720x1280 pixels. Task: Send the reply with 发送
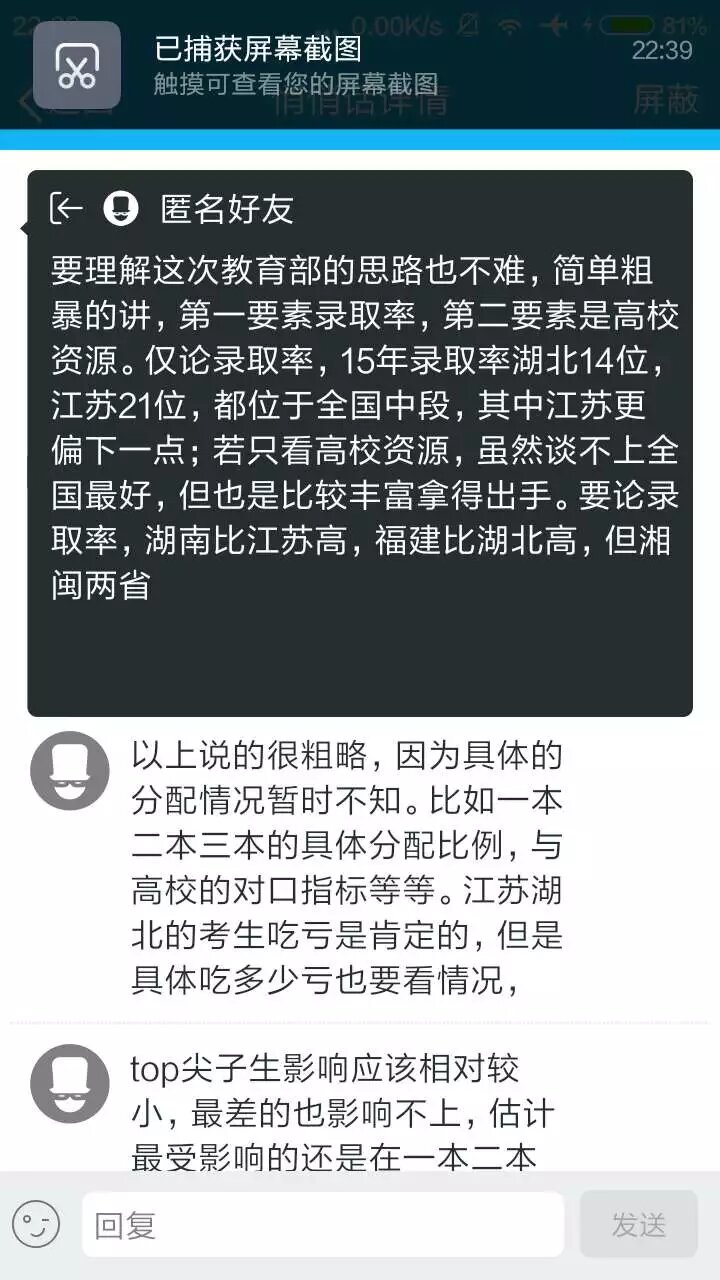tap(638, 1225)
